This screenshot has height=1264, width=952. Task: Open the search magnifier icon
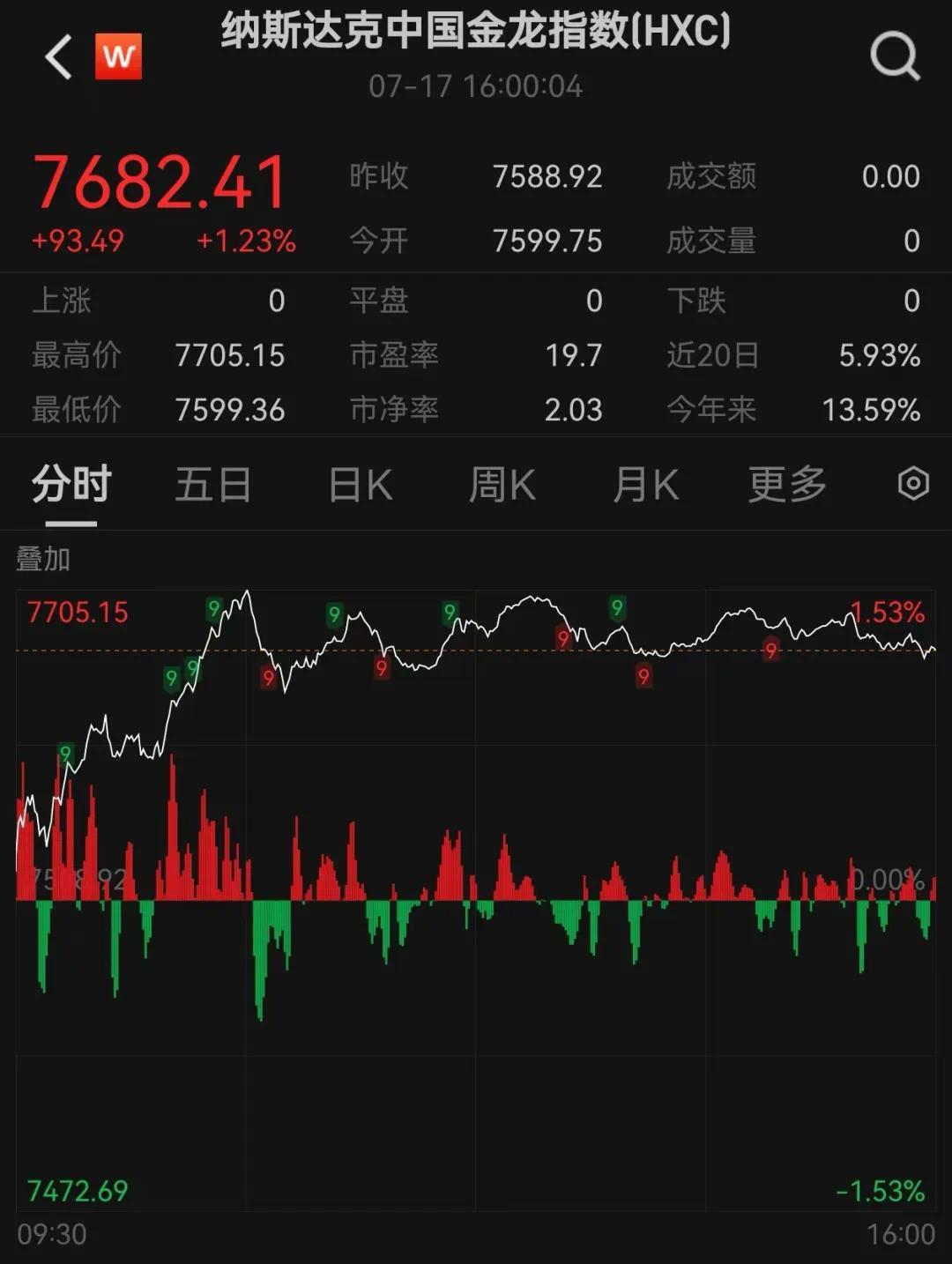click(895, 57)
